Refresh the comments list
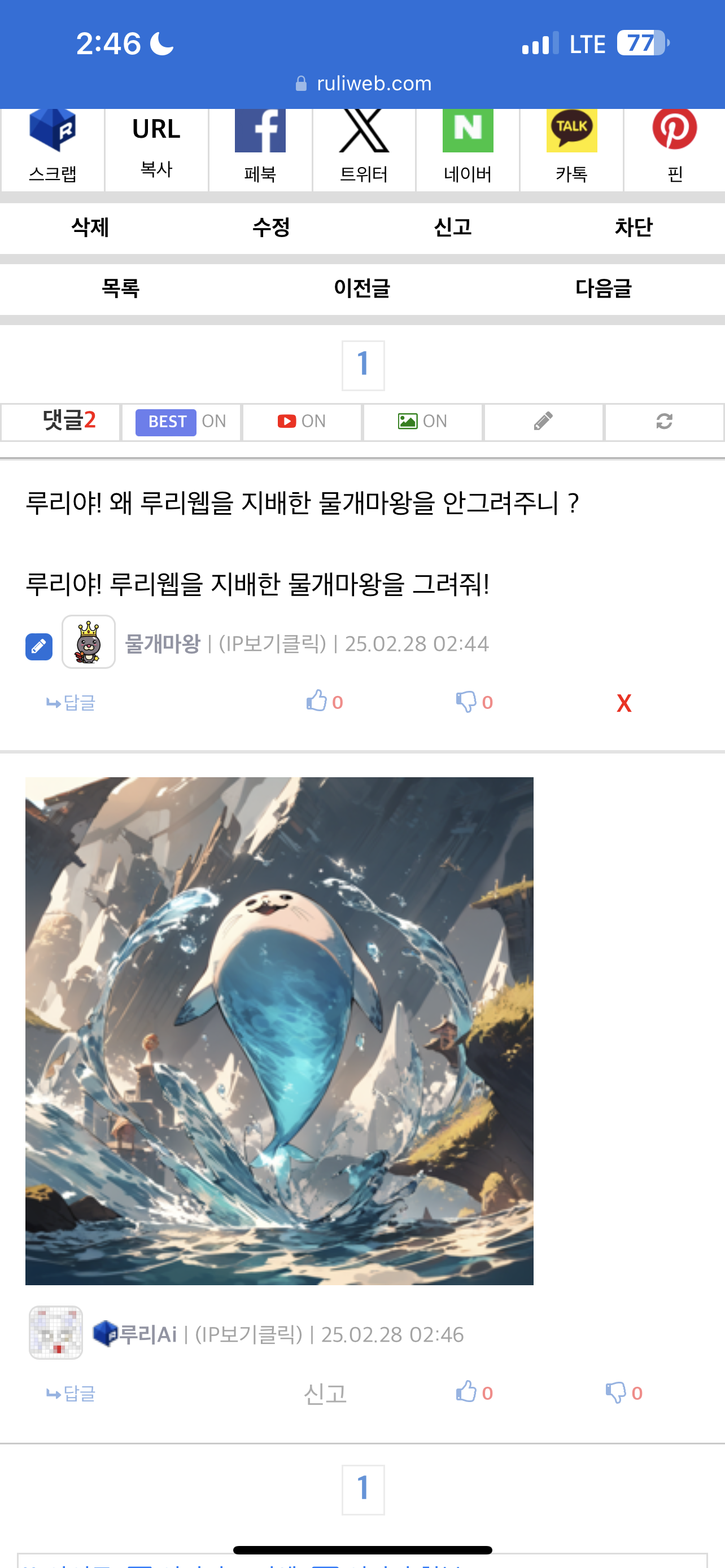Viewport: 725px width, 1568px height. pyautogui.click(x=664, y=421)
